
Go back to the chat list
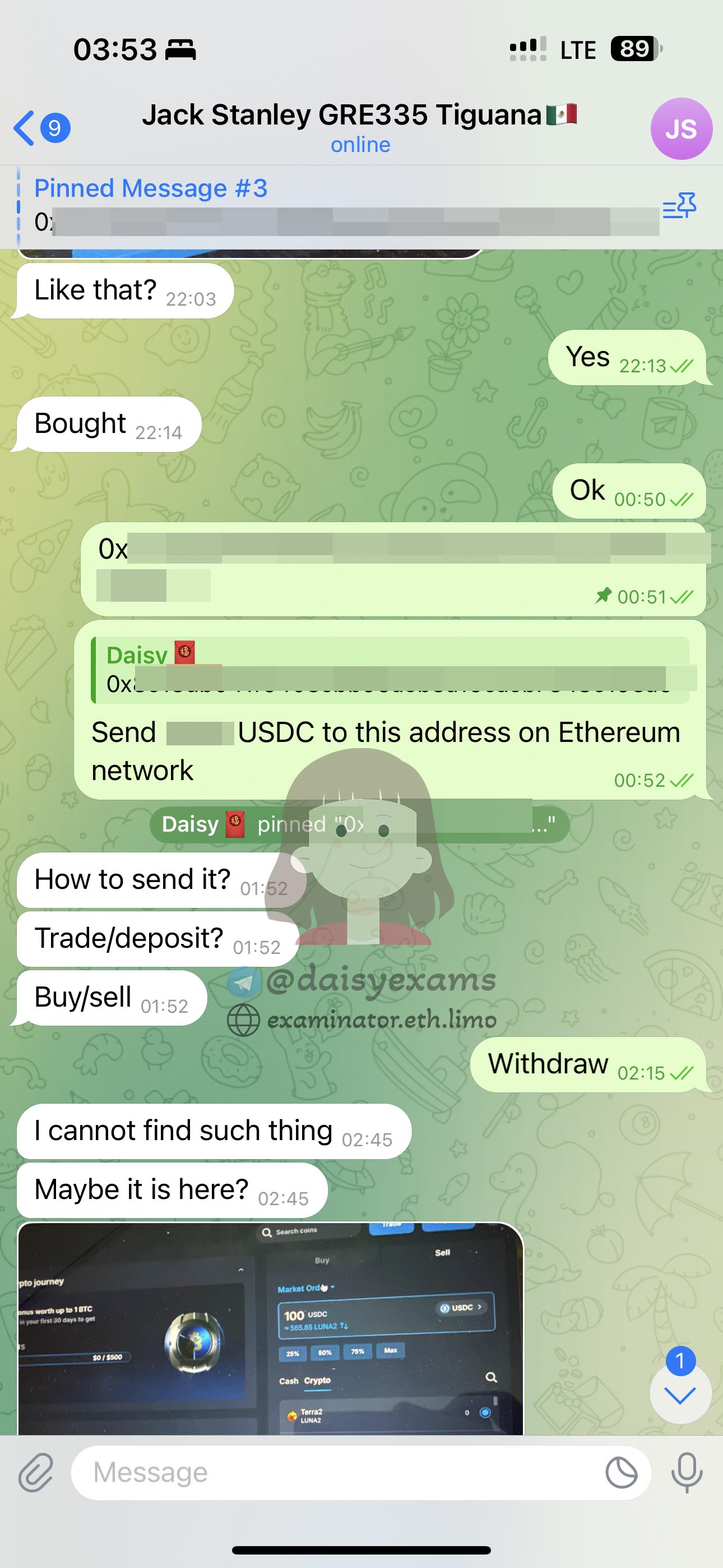coord(41,128)
